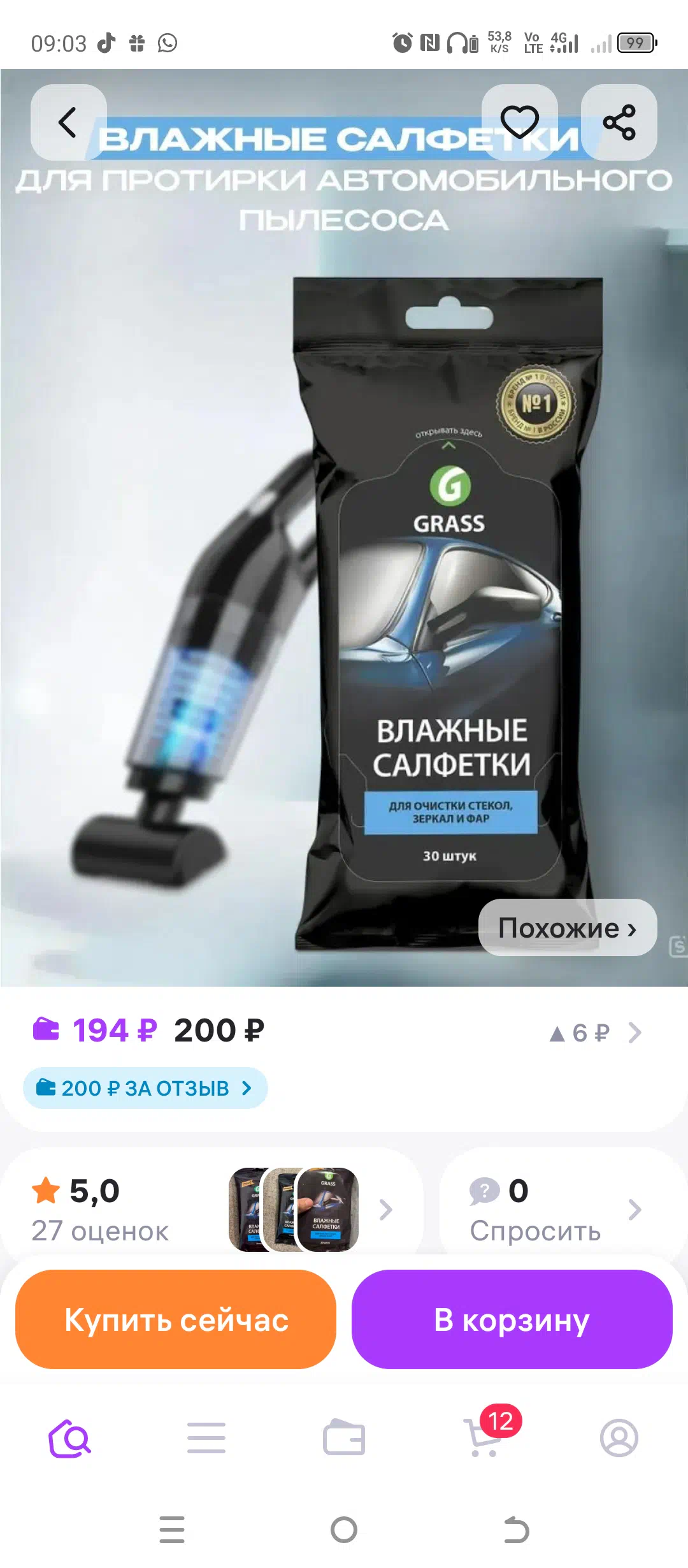Image resolution: width=688 pixels, height=1568 pixels.
Task: Switch to the profile tab
Action: click(619, 1439)
